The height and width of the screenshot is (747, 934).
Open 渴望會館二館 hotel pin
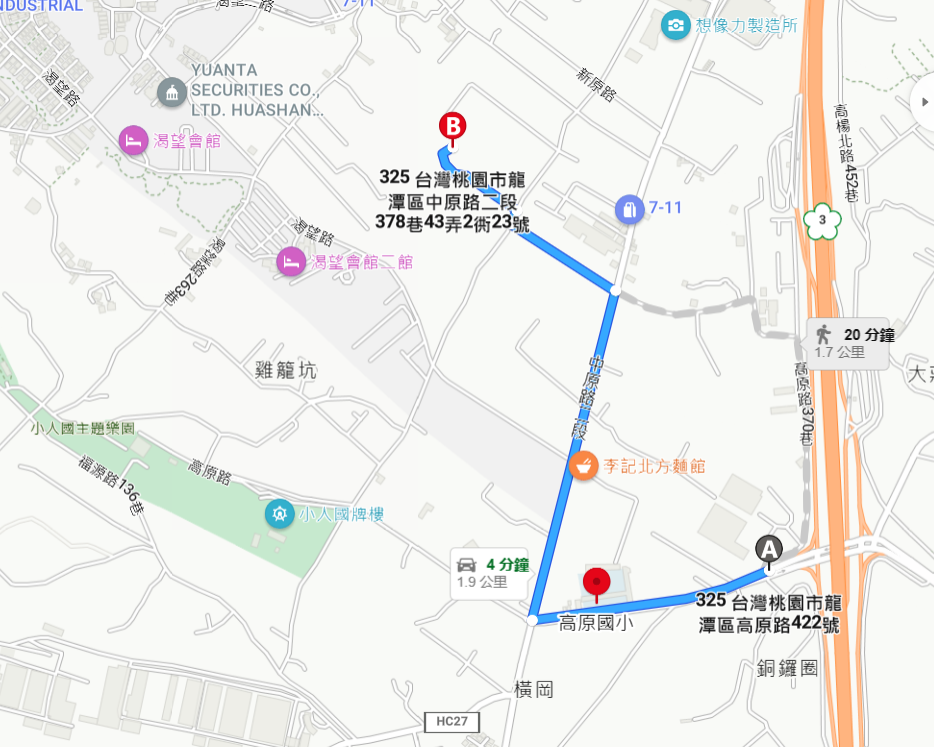coord(289,262)
